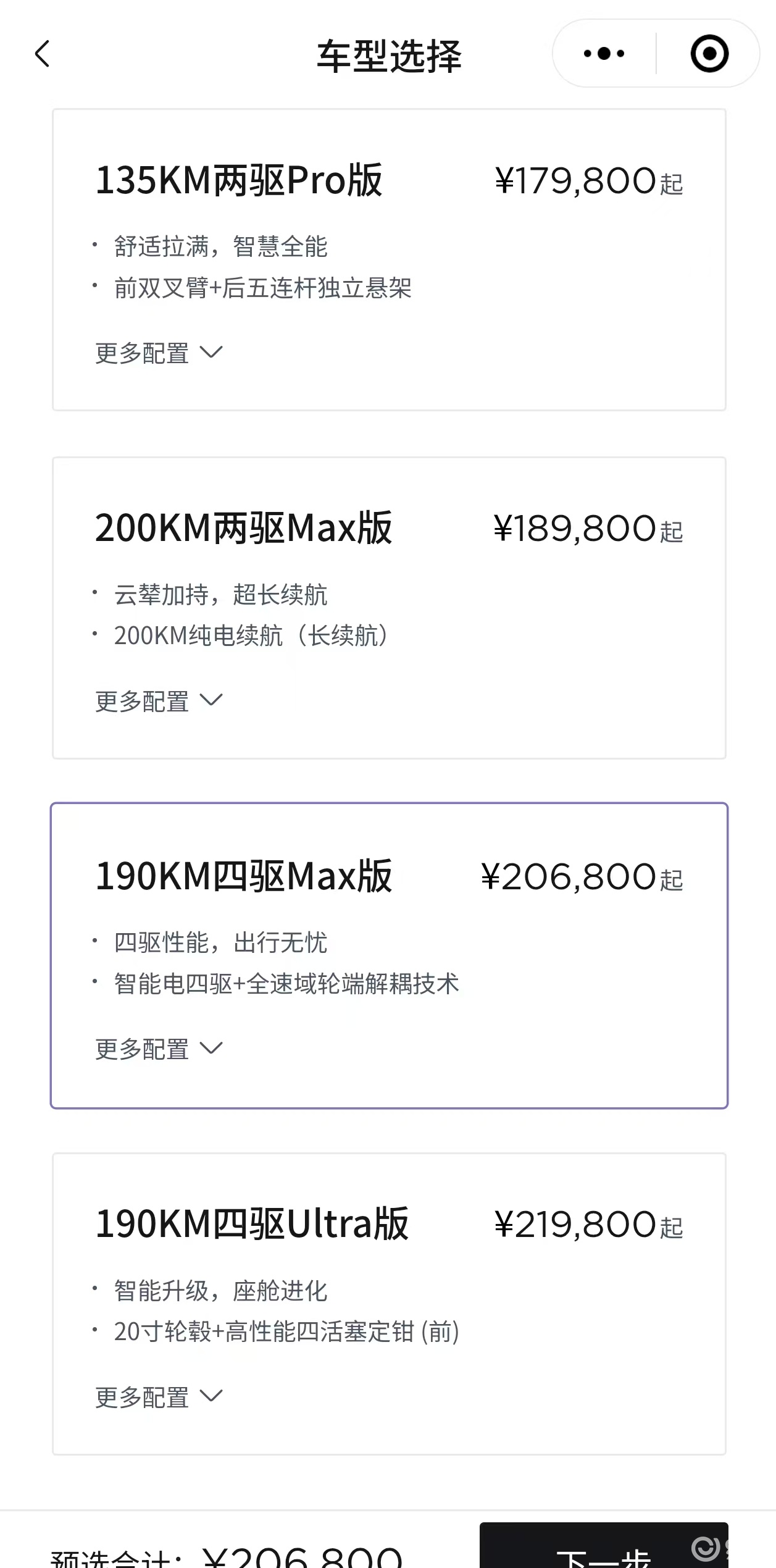Expand 更多配置 under 200KM两驱Max版
Screen dimensions: 776x1568
(x=159, y=702)
